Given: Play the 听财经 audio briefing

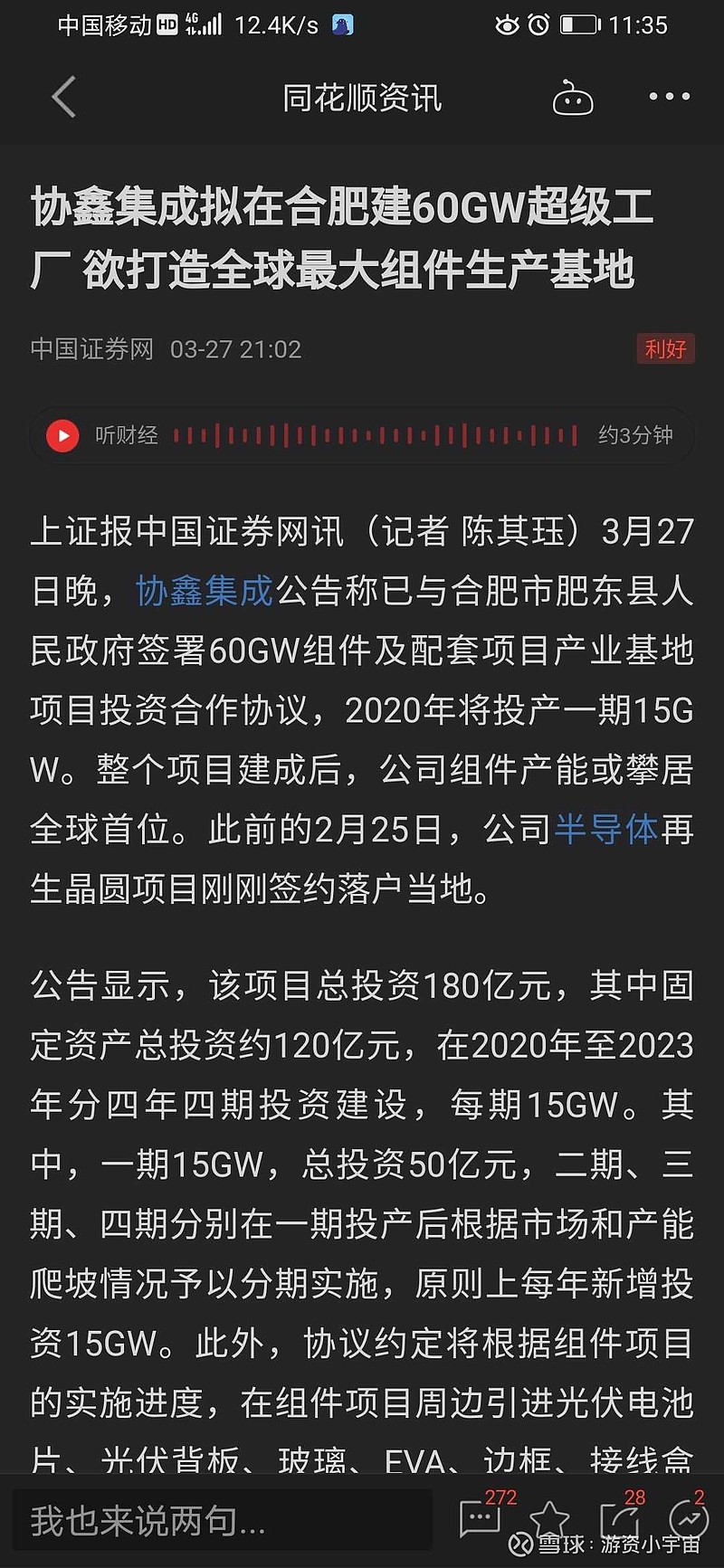Looking at the screenshot, I should click(x=62, y=435).
